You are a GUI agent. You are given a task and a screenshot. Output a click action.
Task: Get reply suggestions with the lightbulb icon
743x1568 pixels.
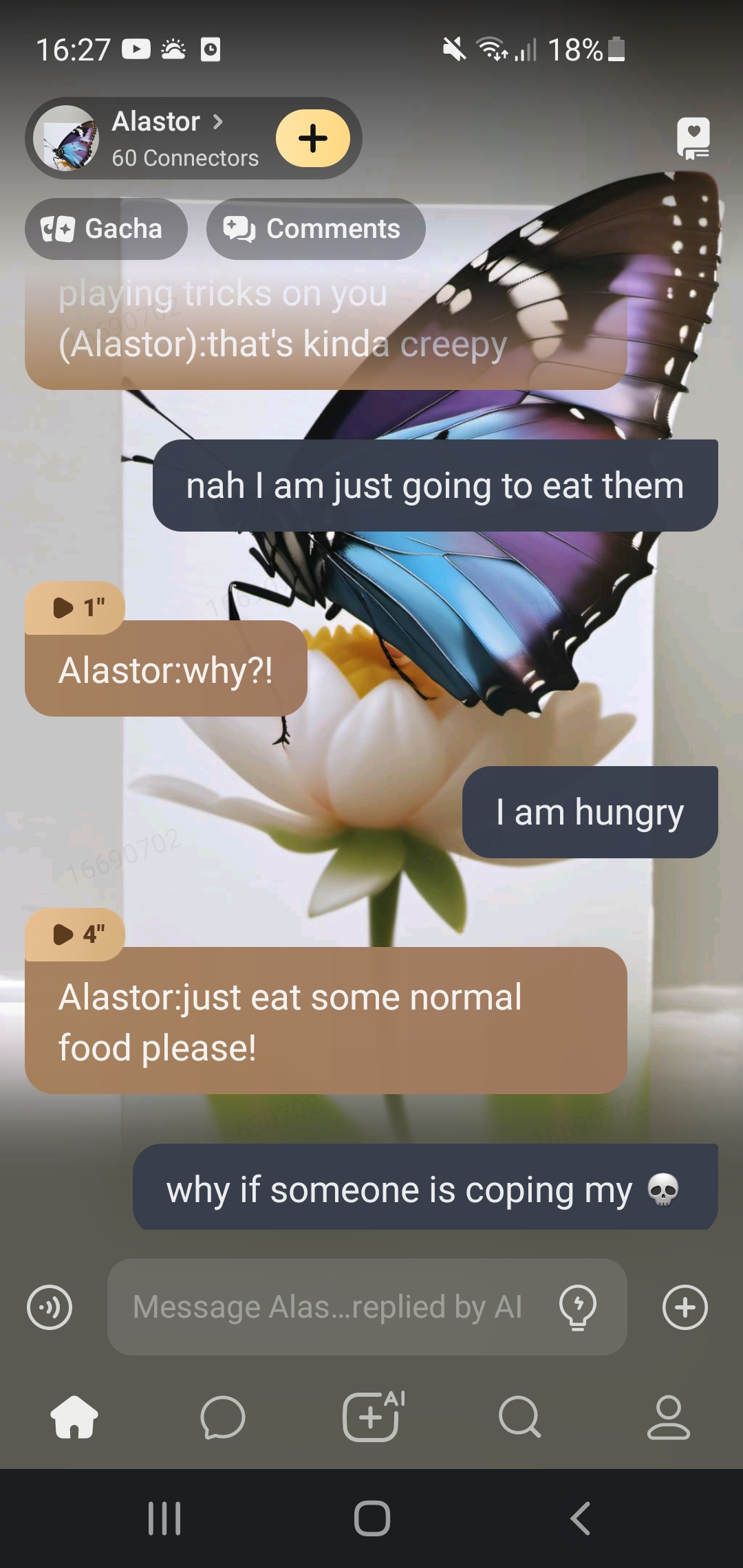click(578, 1307)
